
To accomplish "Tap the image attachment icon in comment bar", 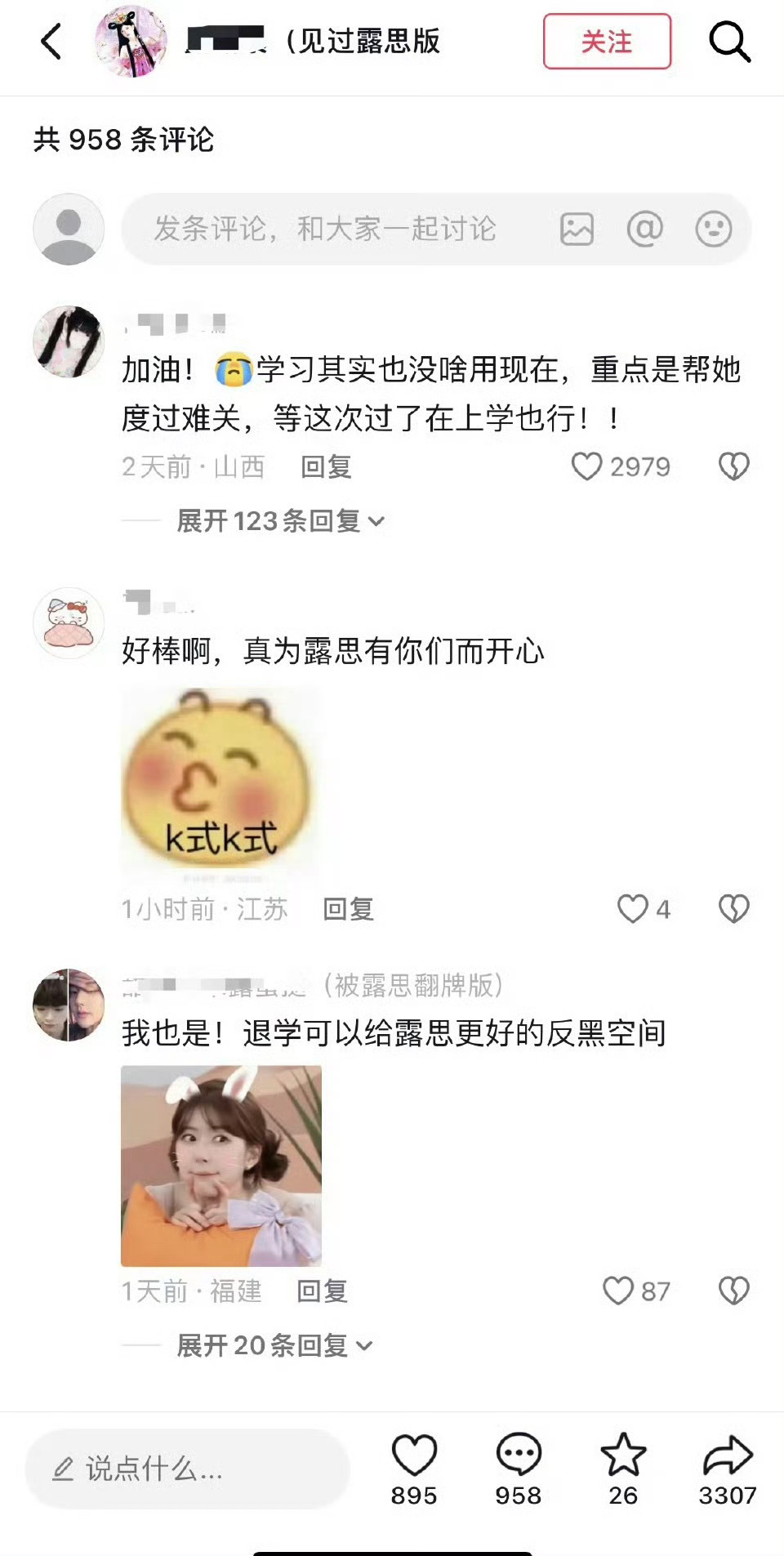I will 577,230.
